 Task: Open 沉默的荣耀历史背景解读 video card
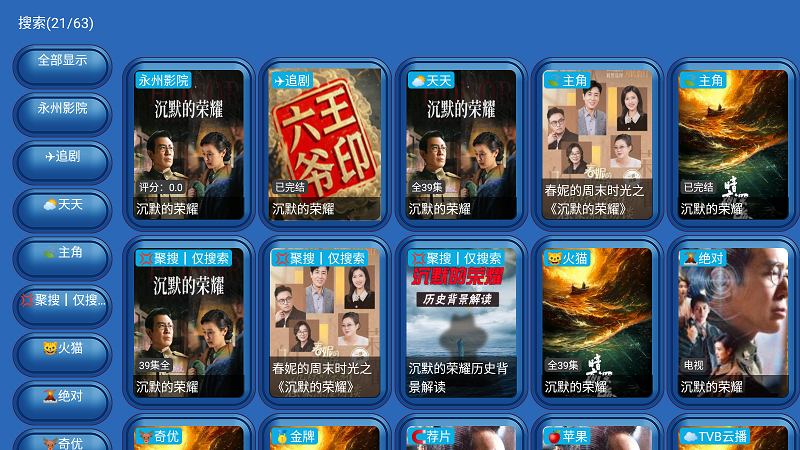[461, 323]
